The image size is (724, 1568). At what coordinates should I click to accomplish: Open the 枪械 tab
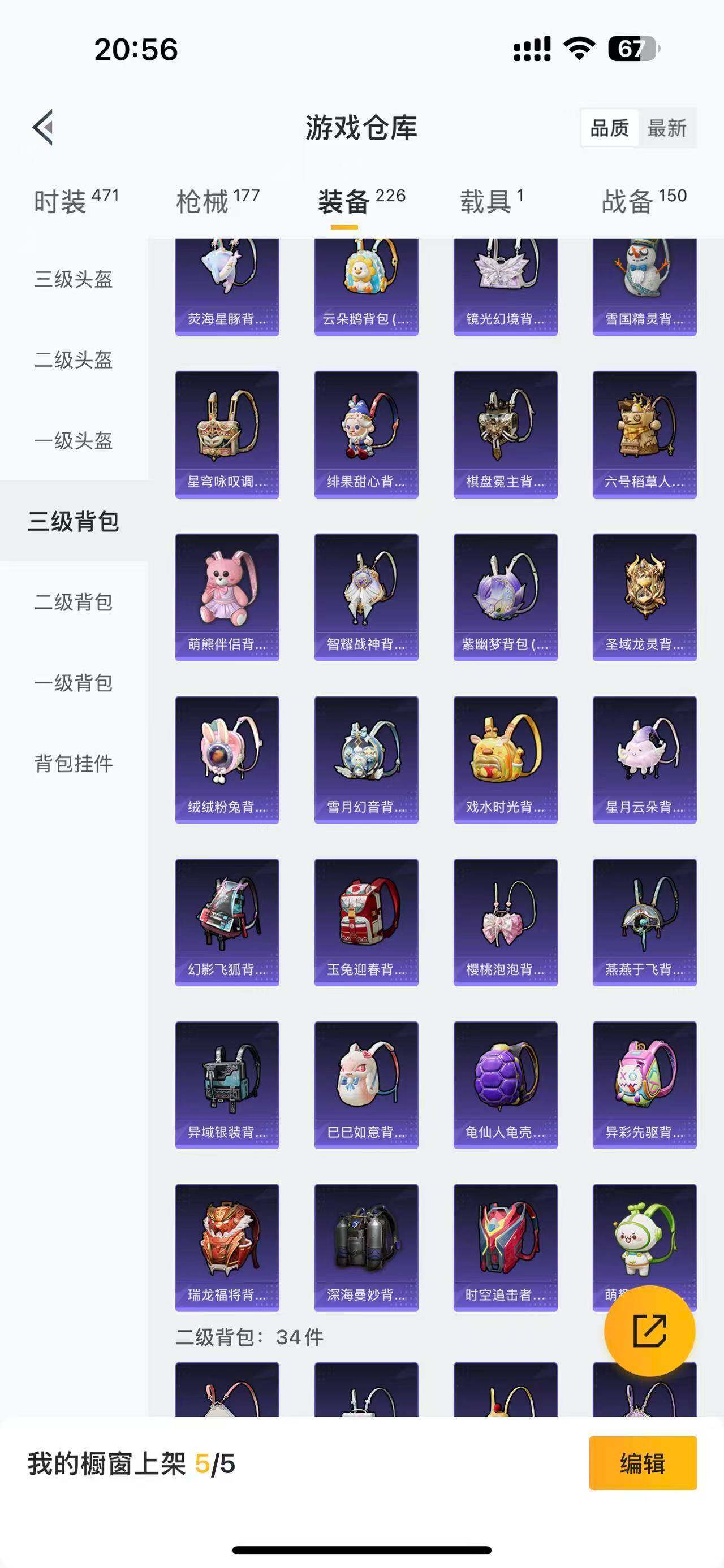pos(218,201)
